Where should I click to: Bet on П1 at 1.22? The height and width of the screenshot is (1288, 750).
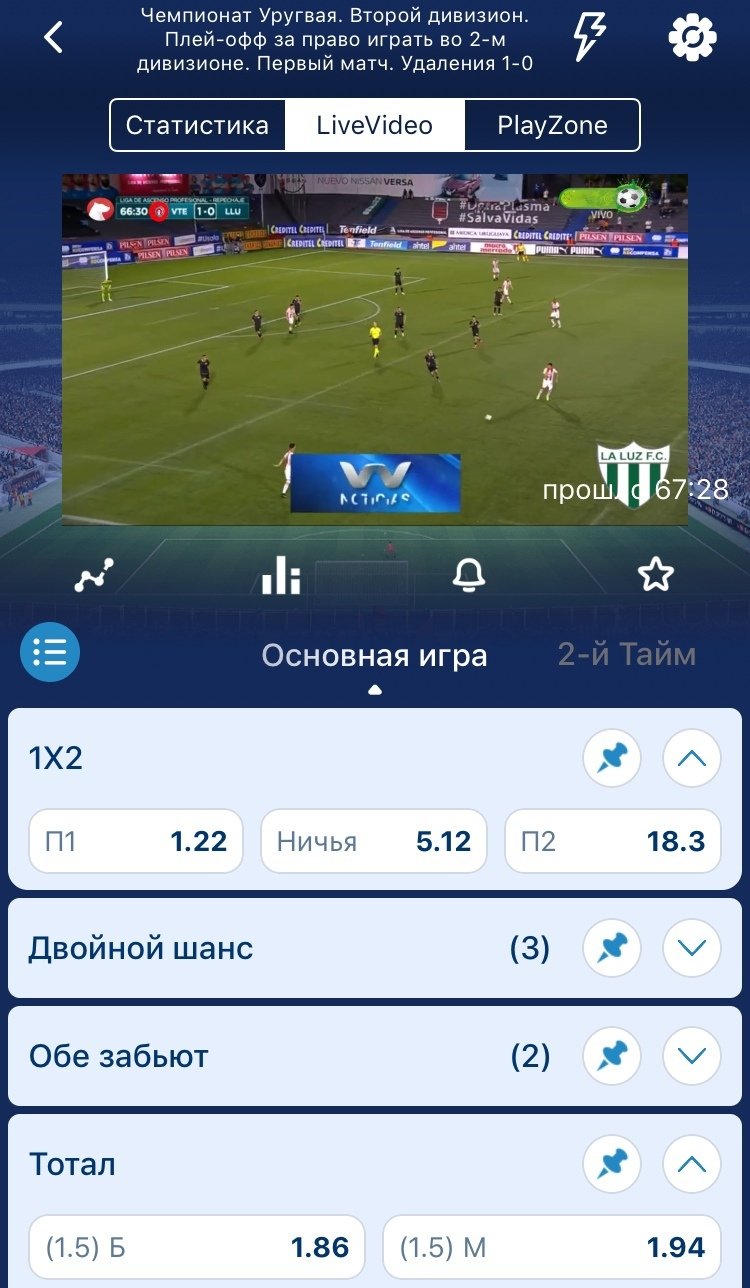click(x=136, y=841)
